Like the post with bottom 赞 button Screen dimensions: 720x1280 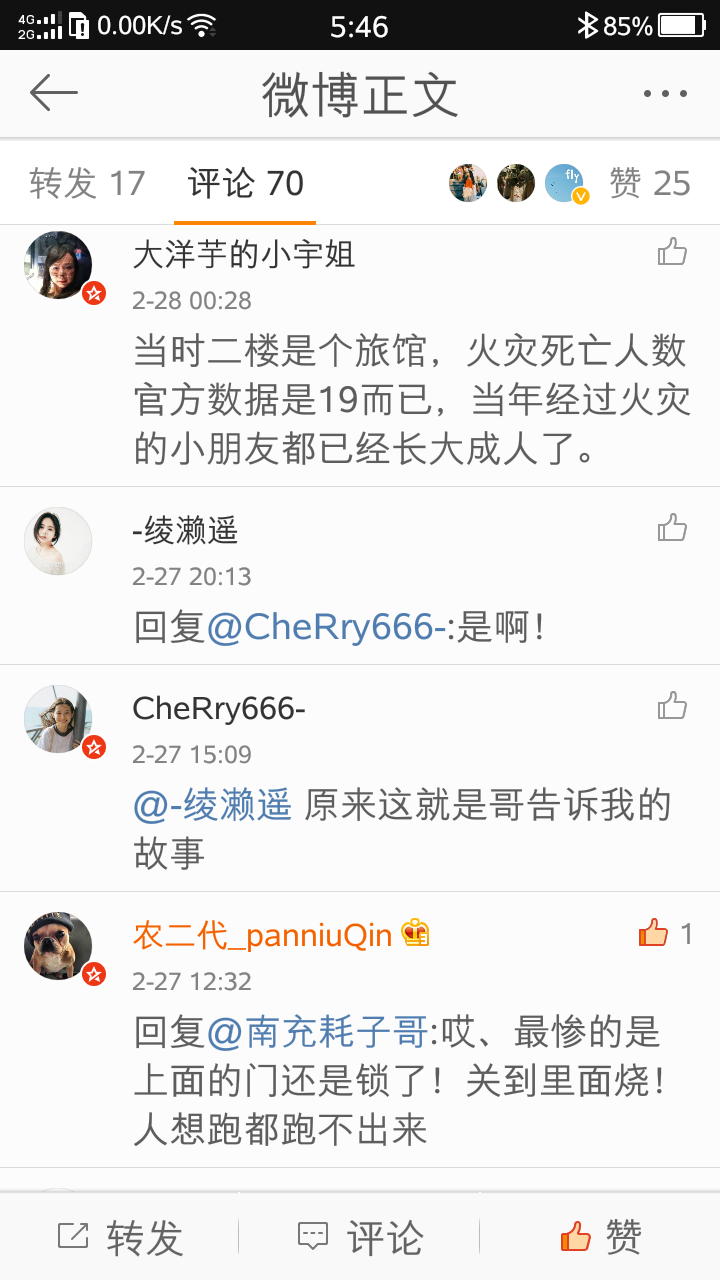tap(601, 1238)
